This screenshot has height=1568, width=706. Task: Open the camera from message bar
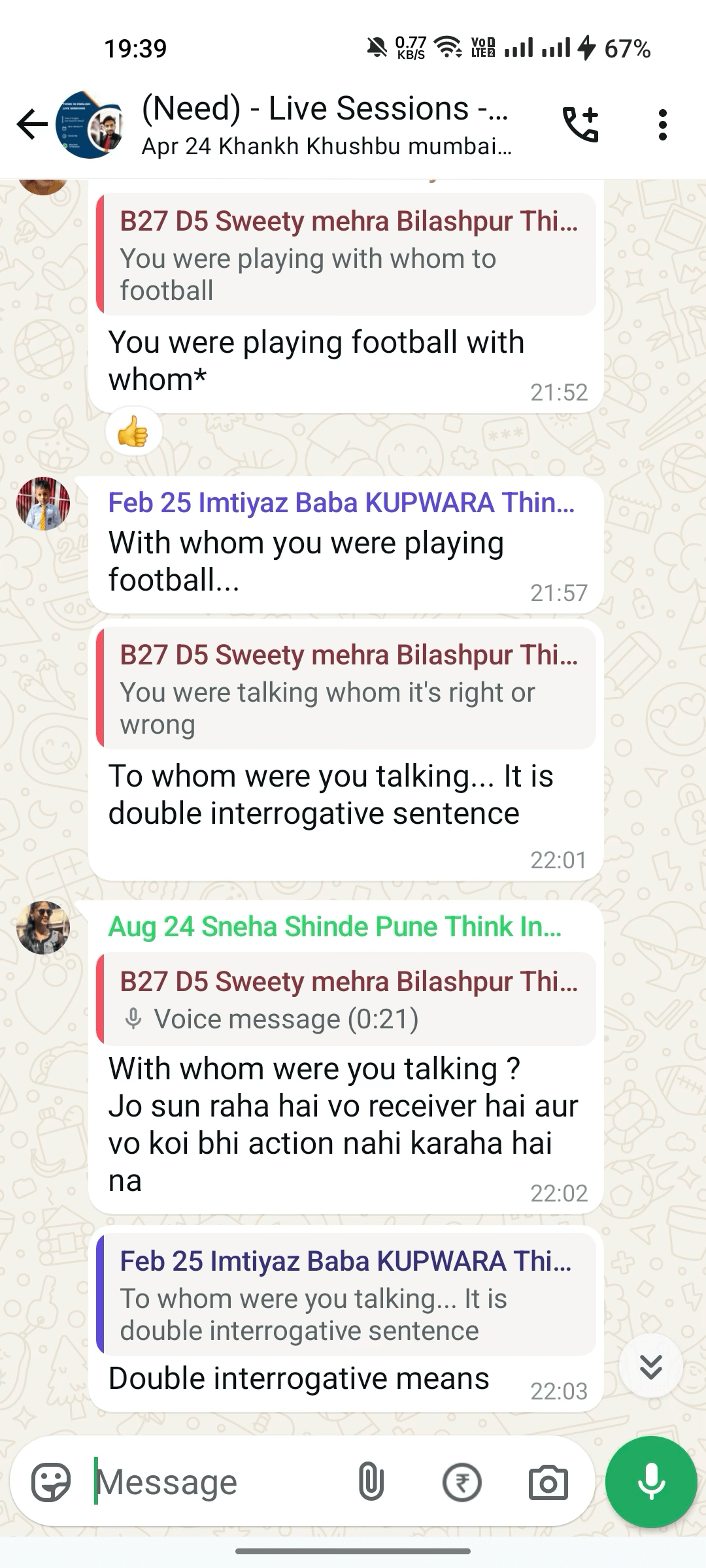(x=548, y=1482)
